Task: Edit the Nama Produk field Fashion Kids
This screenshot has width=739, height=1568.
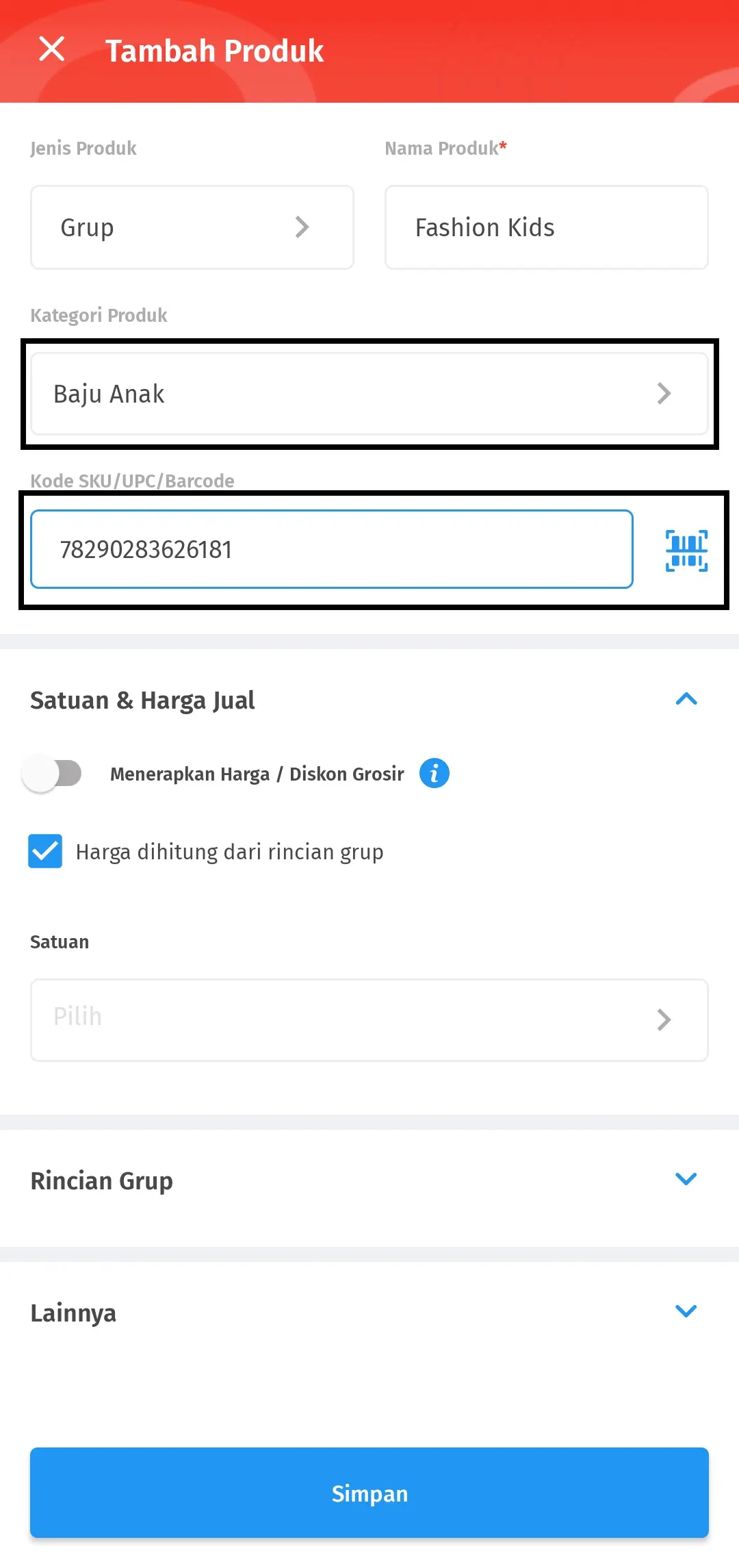Action: point(545,227)
